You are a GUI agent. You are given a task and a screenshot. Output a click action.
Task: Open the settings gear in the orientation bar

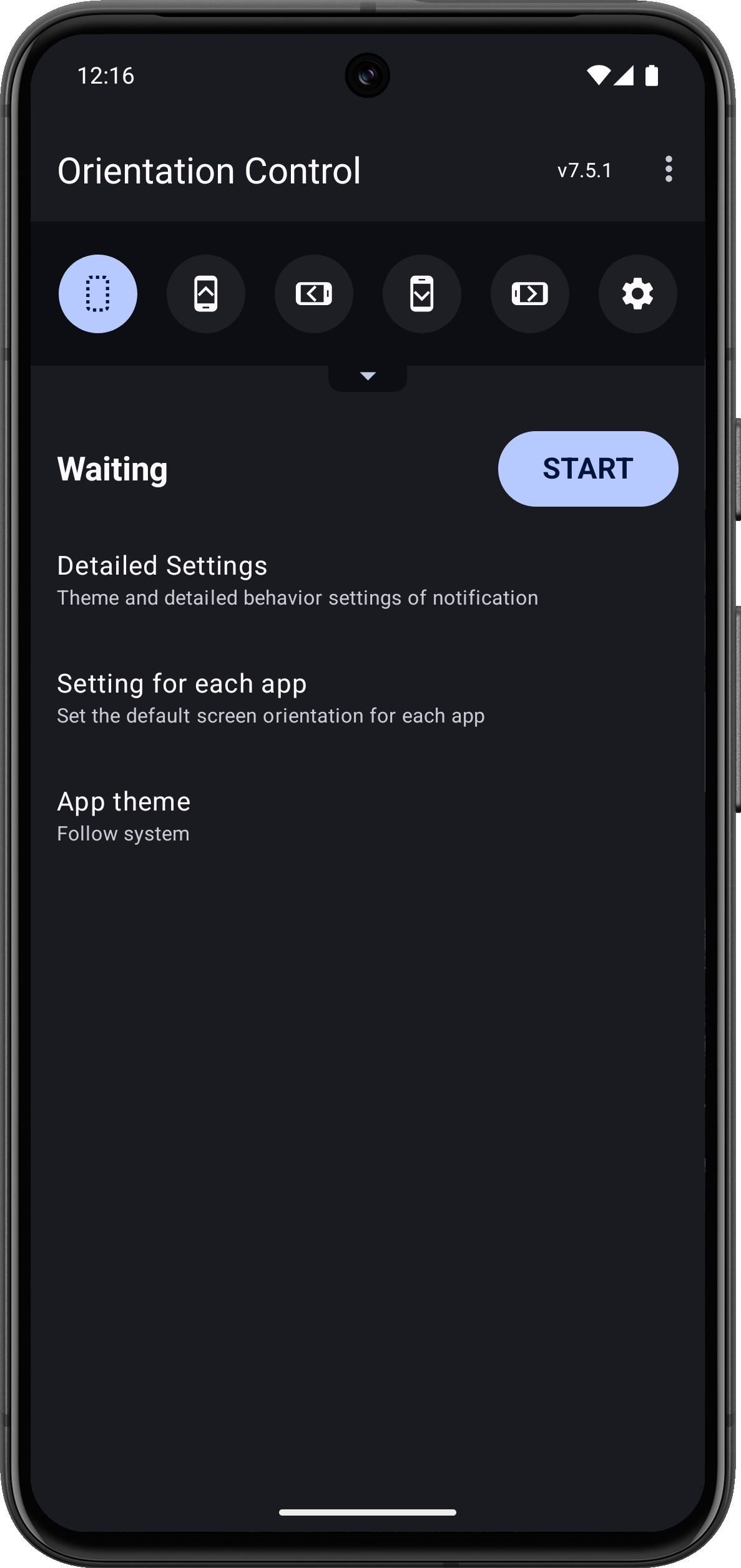click(637, 294)
